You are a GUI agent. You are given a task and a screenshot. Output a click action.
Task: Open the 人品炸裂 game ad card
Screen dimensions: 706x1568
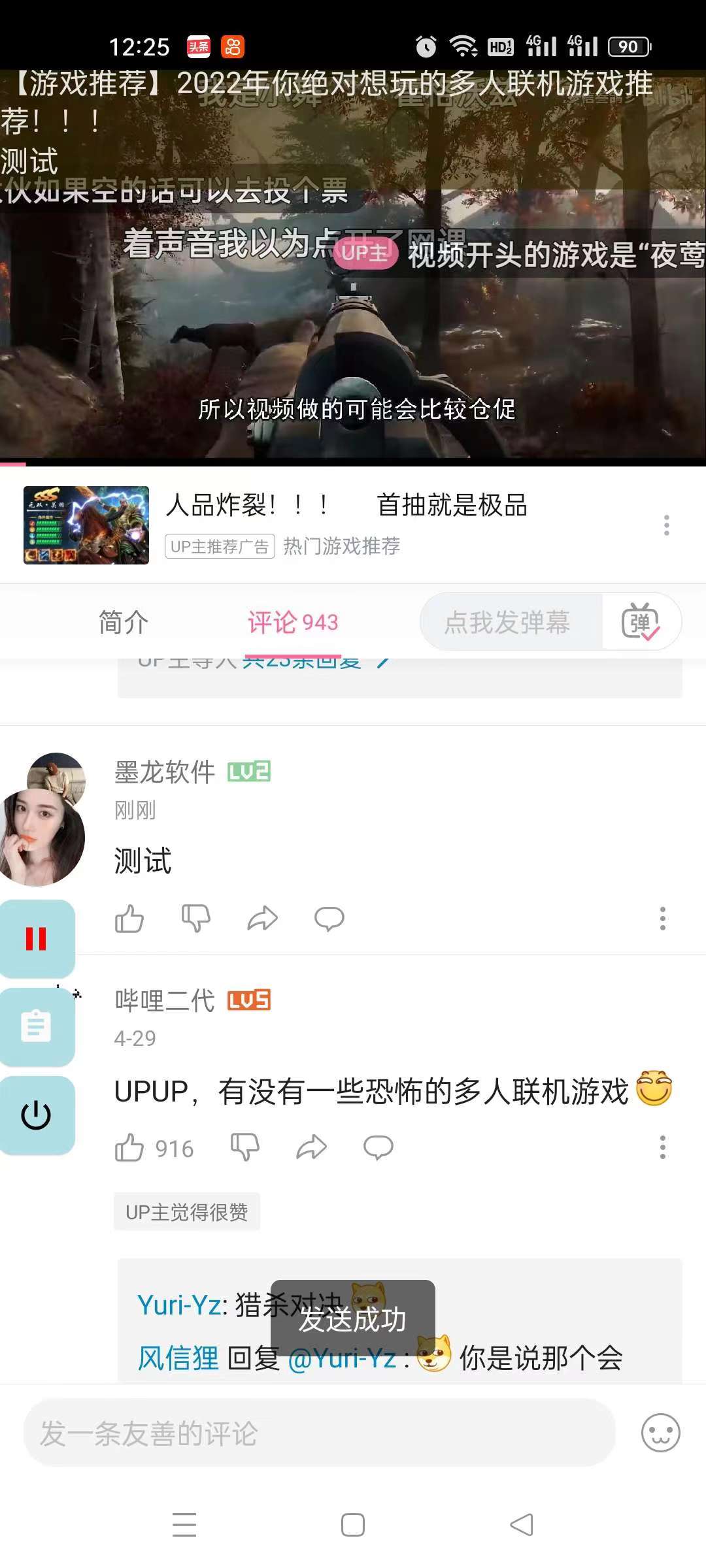346,524
